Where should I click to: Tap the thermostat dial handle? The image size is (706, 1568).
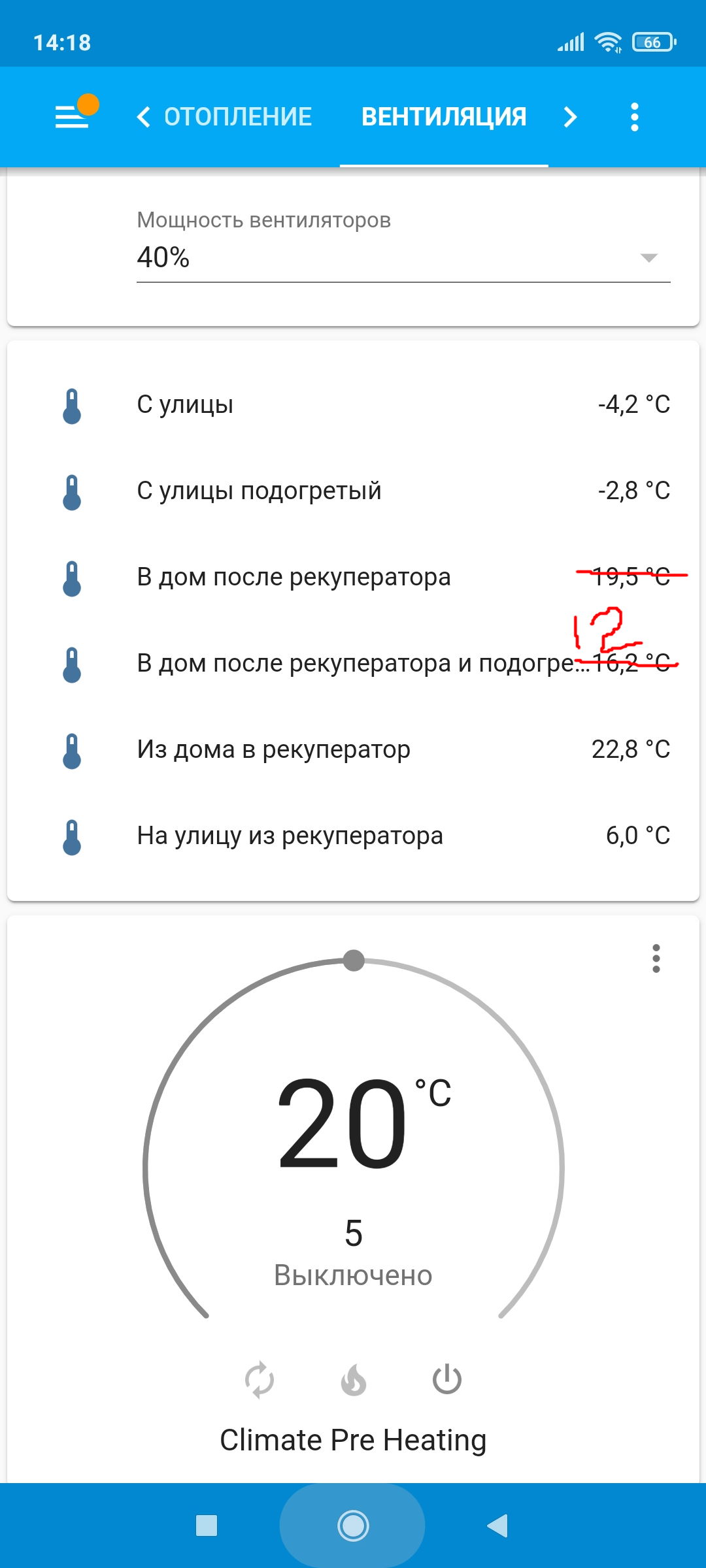[x=354, y=960]
